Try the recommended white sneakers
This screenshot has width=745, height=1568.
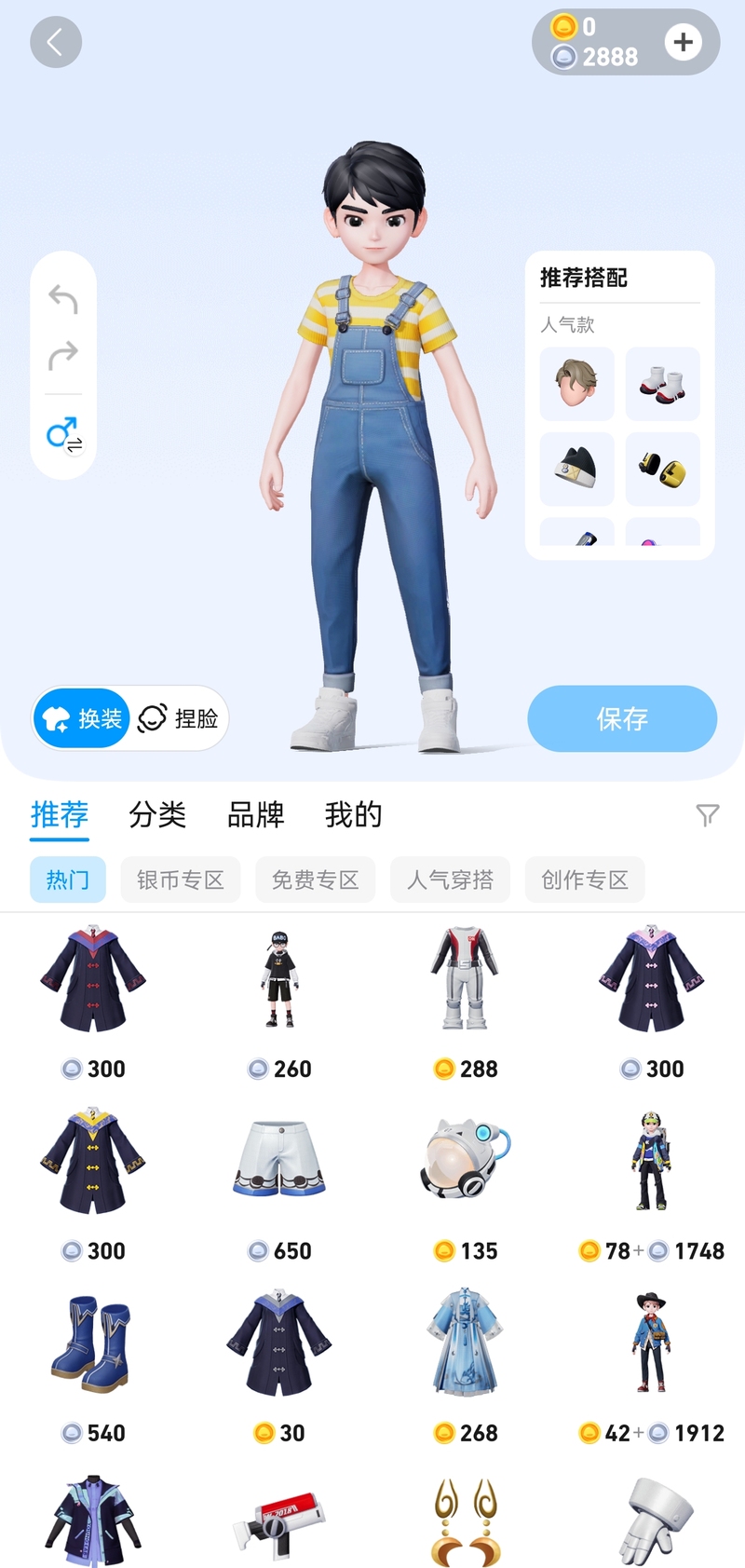click(x=662, y=384)
